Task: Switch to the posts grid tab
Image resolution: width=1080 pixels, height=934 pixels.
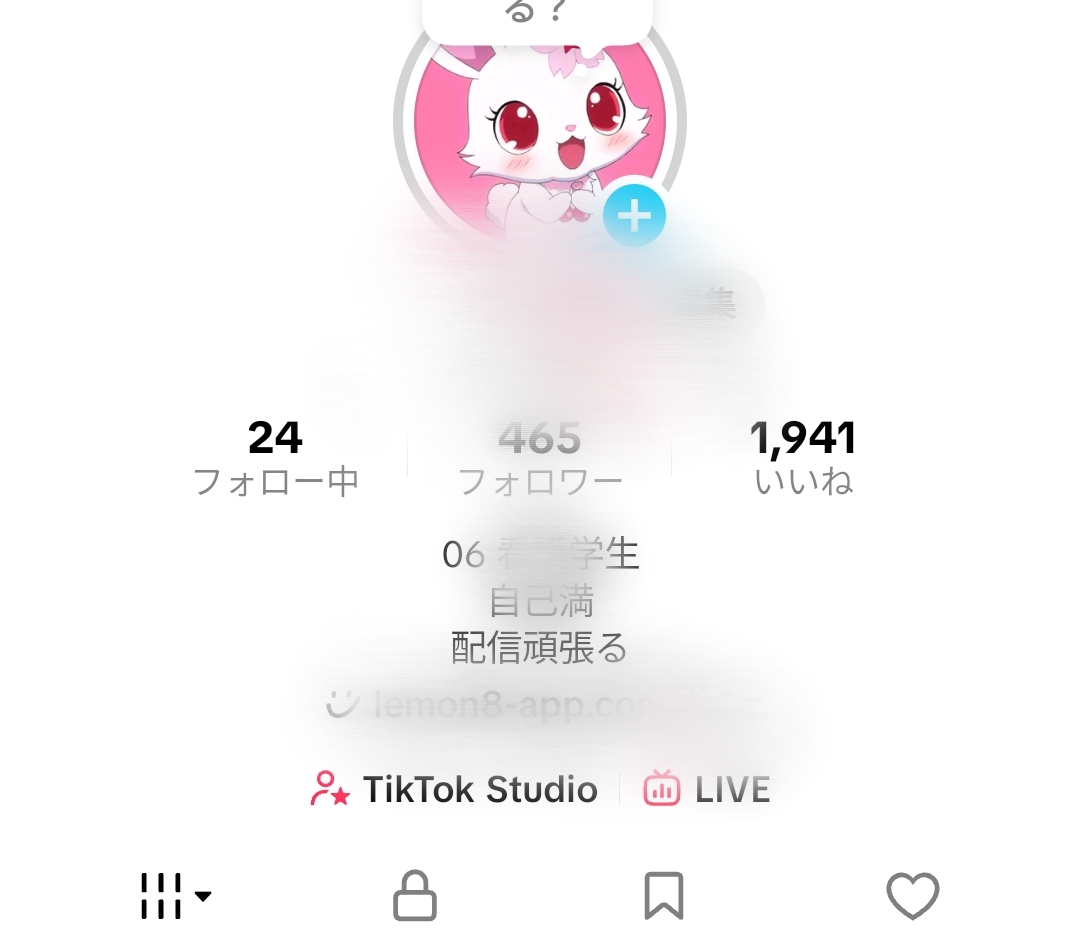Action: pyautogui.click(x=174, y=895)
